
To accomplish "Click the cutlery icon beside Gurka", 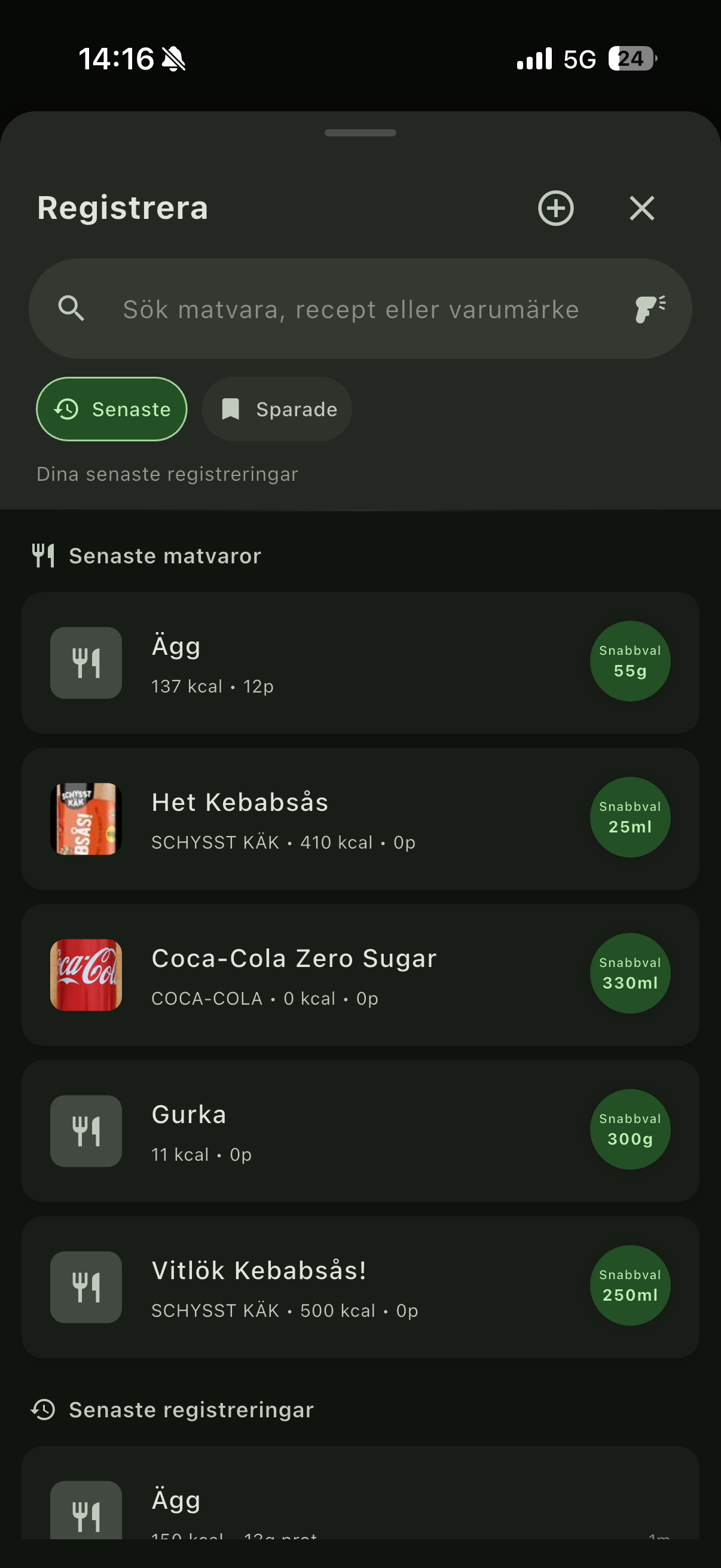I will point(85,1130).
